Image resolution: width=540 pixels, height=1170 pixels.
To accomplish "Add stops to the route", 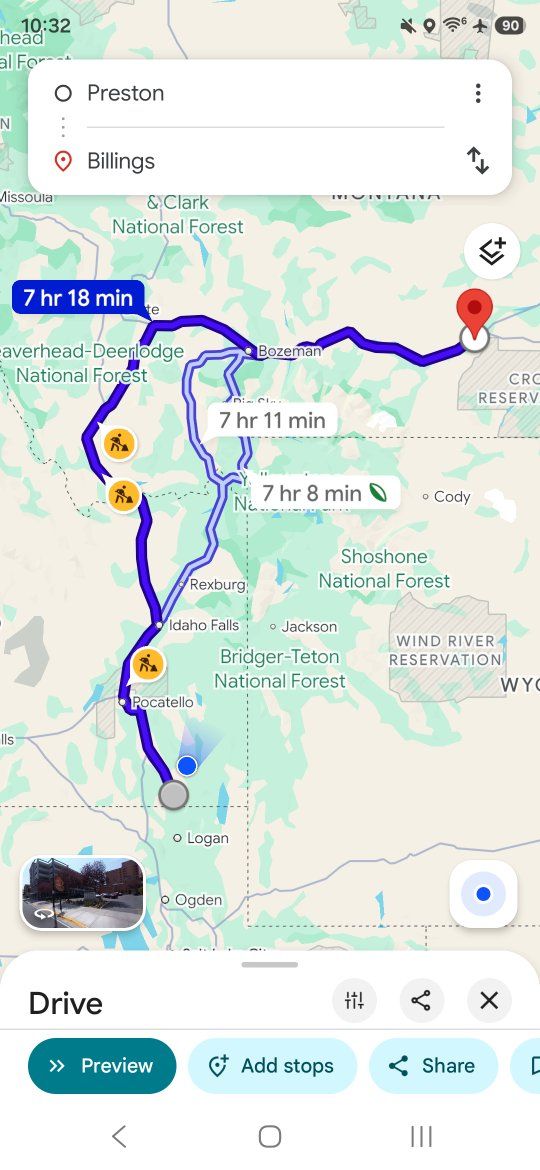I will click(x=272, y=1066).
